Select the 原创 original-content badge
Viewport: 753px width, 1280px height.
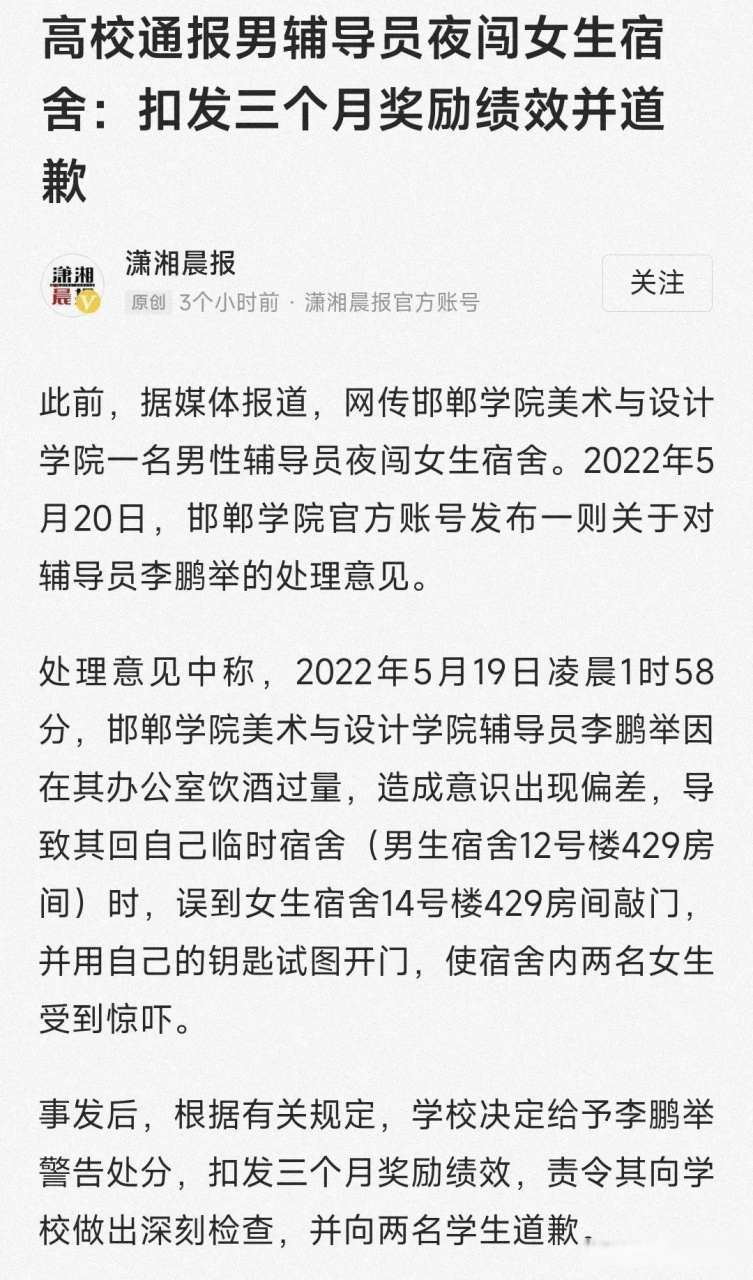coord(149,304)
